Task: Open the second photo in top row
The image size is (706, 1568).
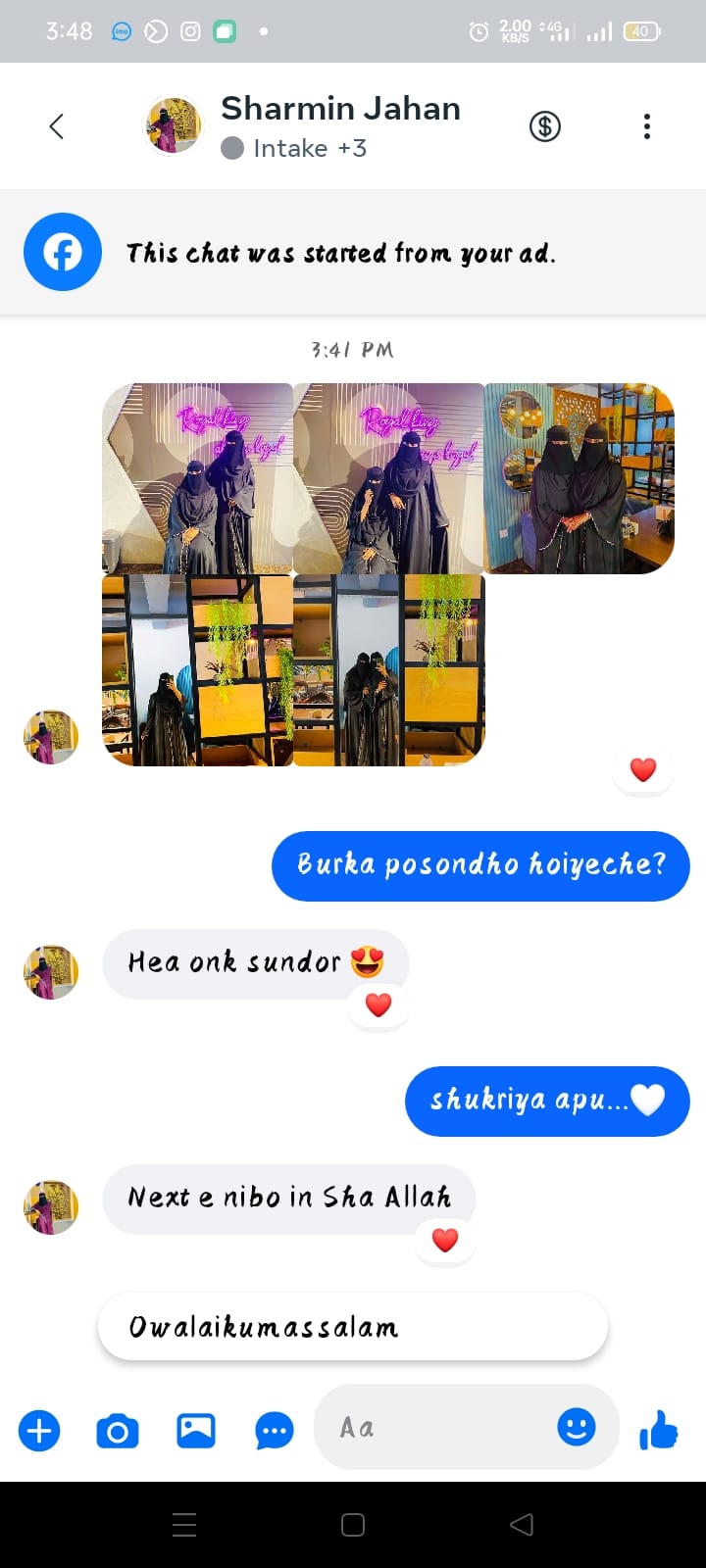Action: [388, 478]
